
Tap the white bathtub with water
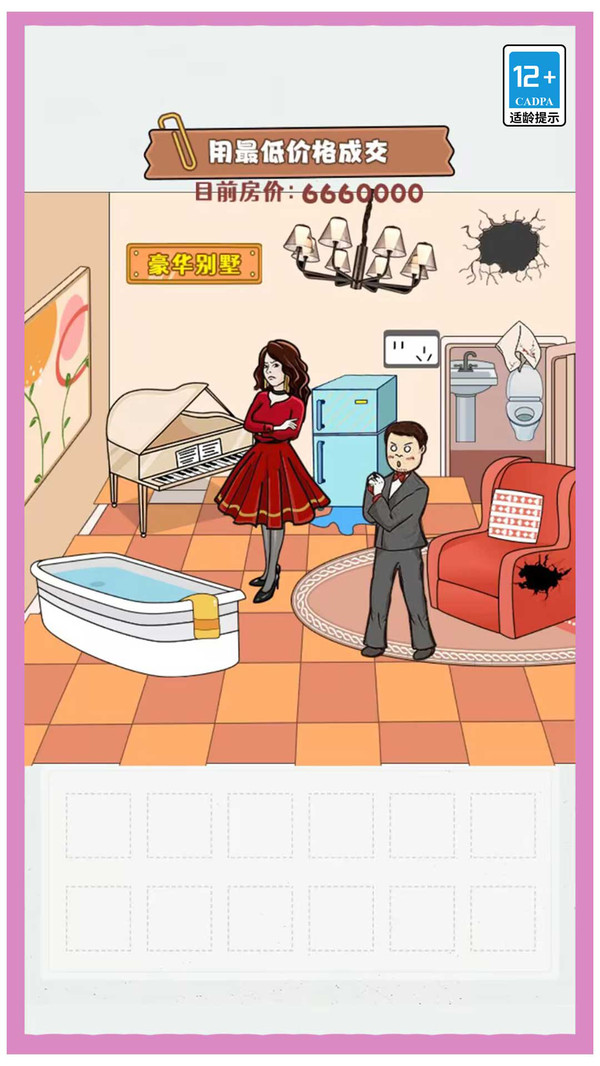point(136,613)
